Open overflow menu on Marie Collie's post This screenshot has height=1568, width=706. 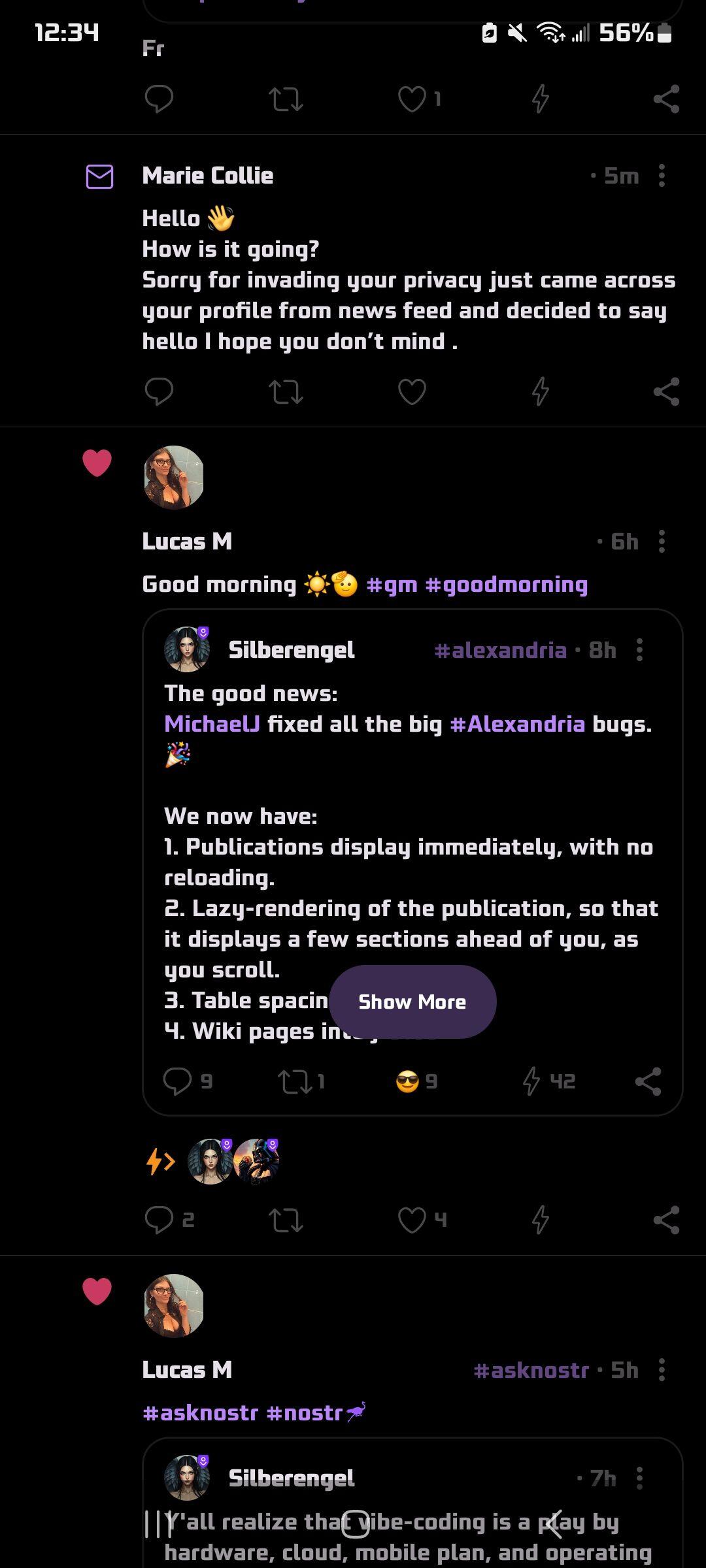pos(662,176)
